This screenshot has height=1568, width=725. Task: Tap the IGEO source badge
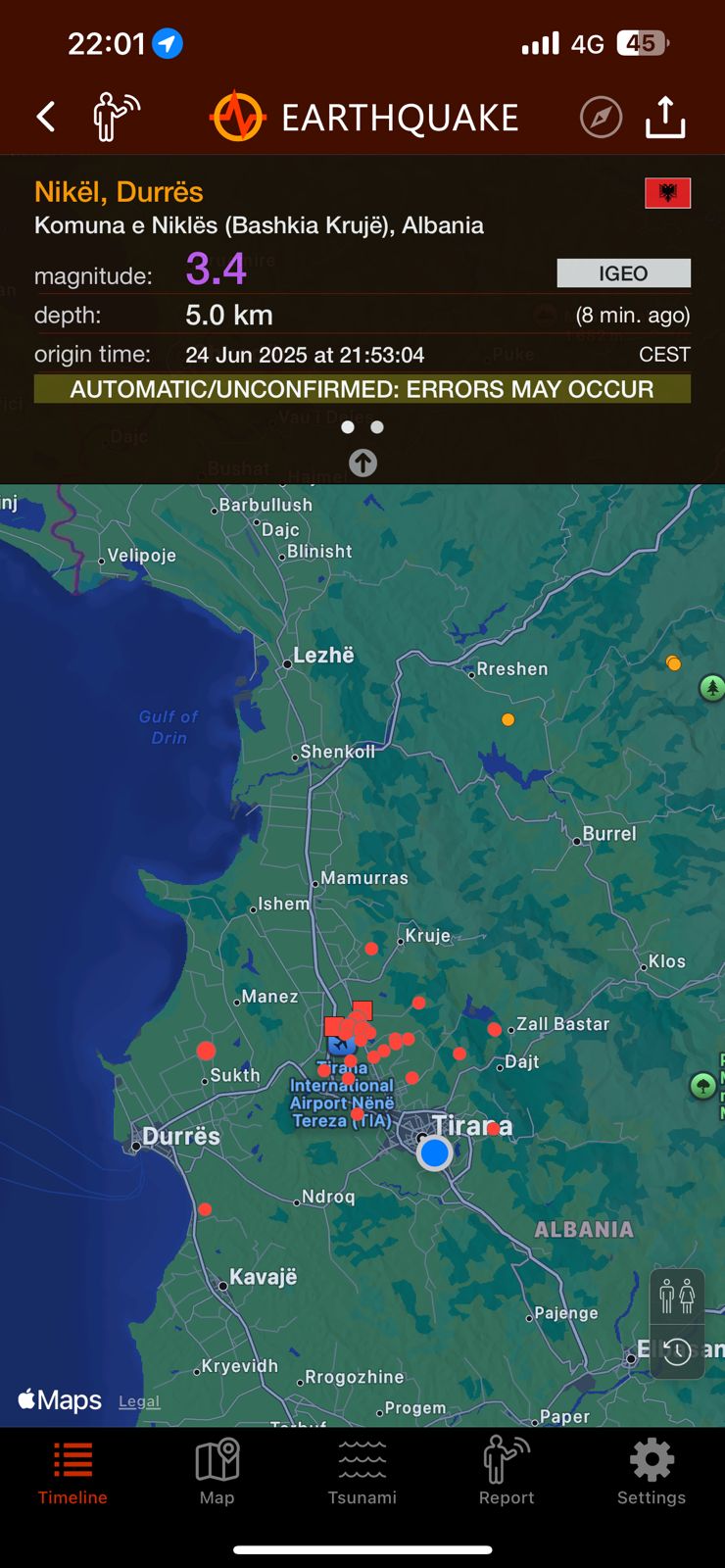[x=623, y=273]
